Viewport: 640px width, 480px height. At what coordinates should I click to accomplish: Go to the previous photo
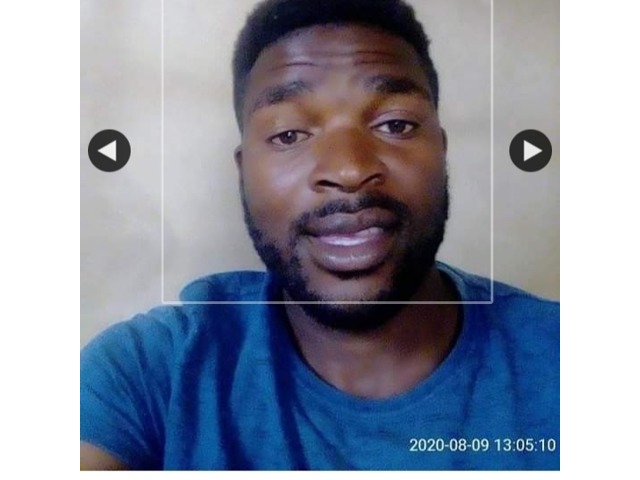coord(109,151)
